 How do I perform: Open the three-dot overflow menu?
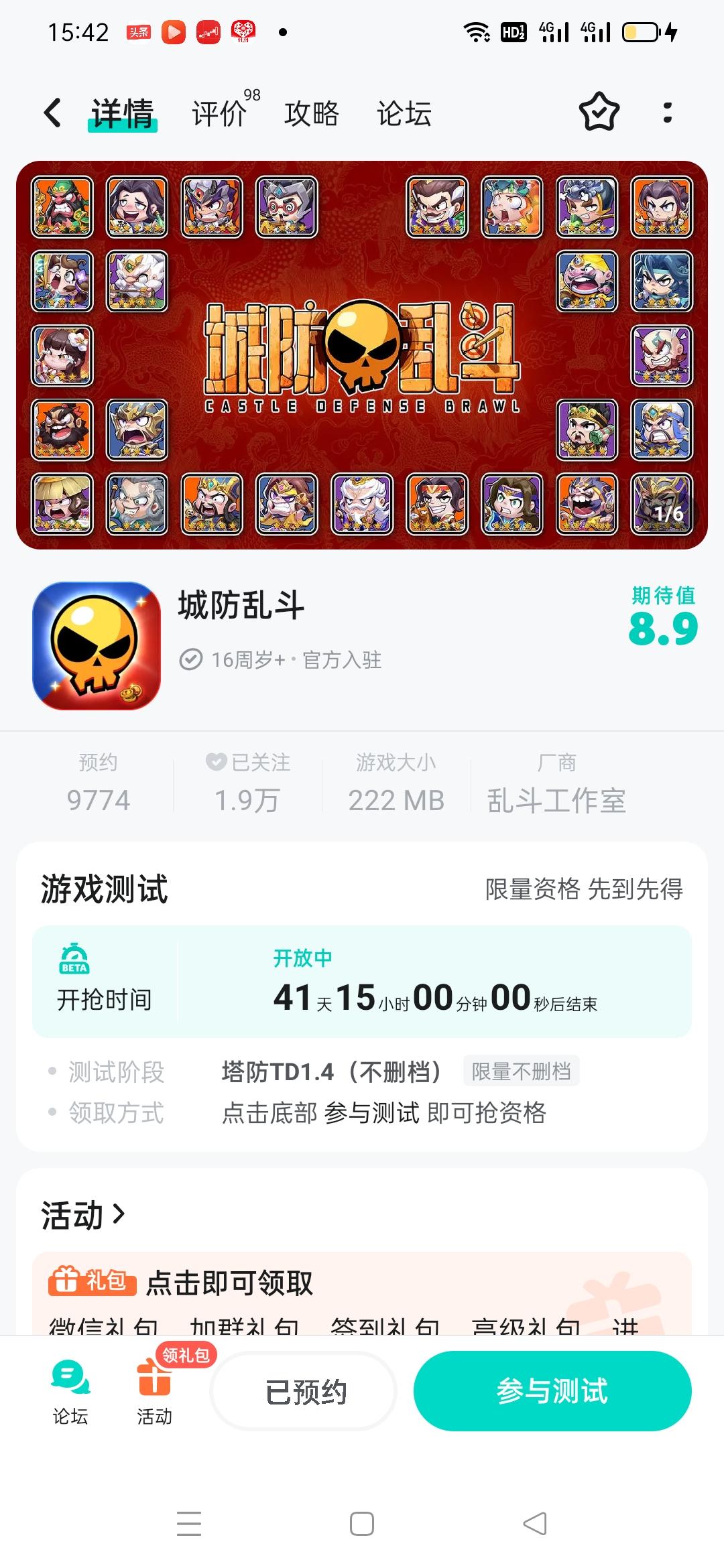(x=666, y=114)
